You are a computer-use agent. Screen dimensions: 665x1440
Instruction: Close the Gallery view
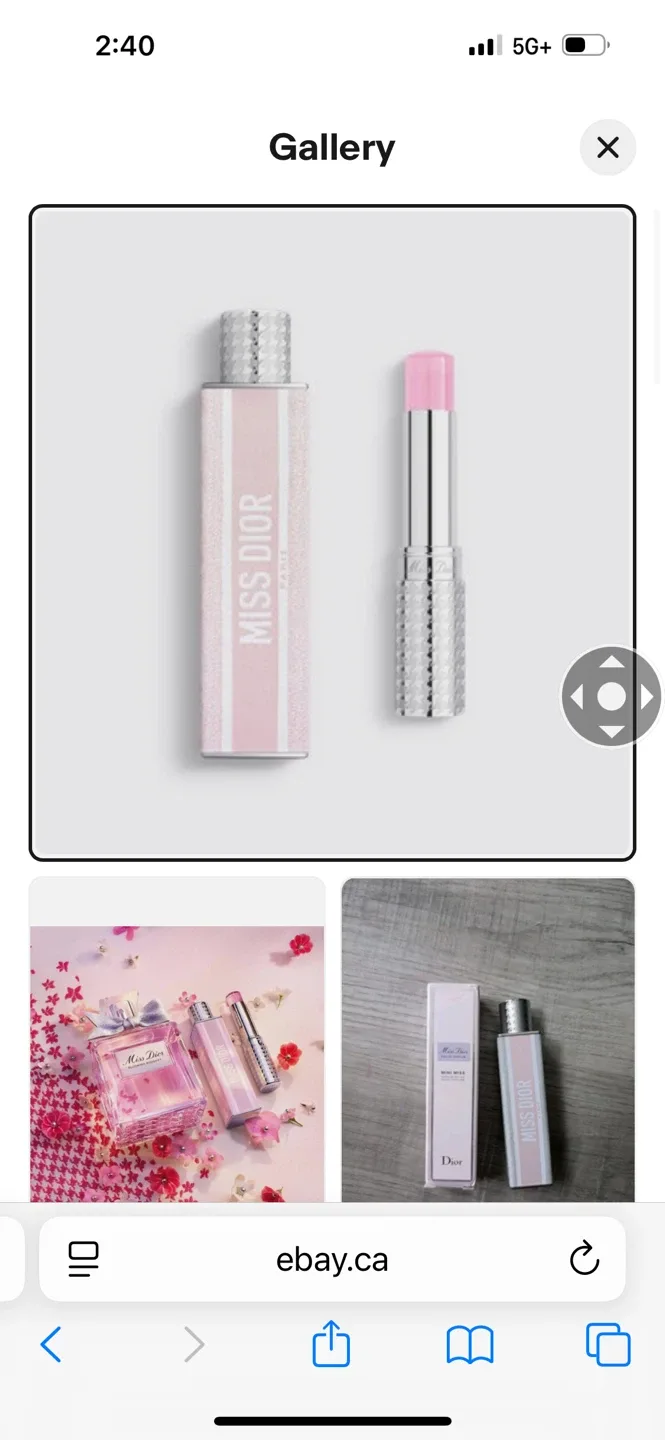(607, 148)
